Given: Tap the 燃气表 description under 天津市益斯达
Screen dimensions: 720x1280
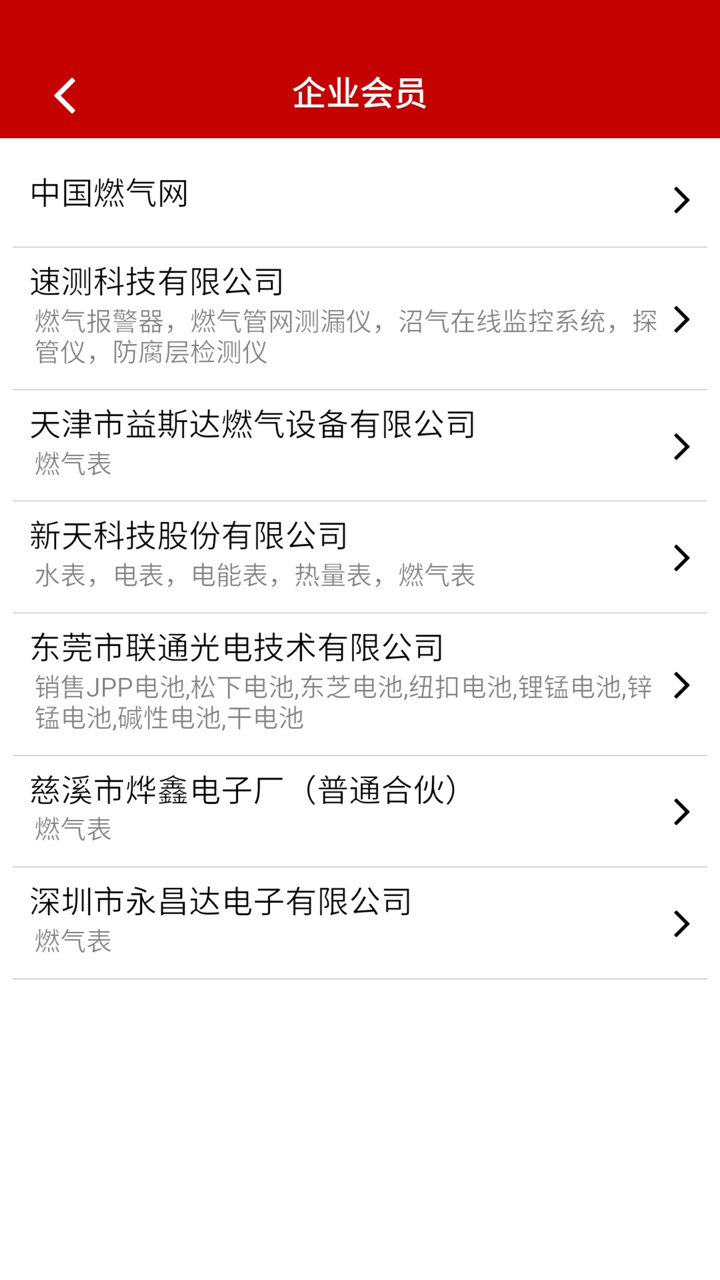Looking at the screenshot, I should 70,463.
